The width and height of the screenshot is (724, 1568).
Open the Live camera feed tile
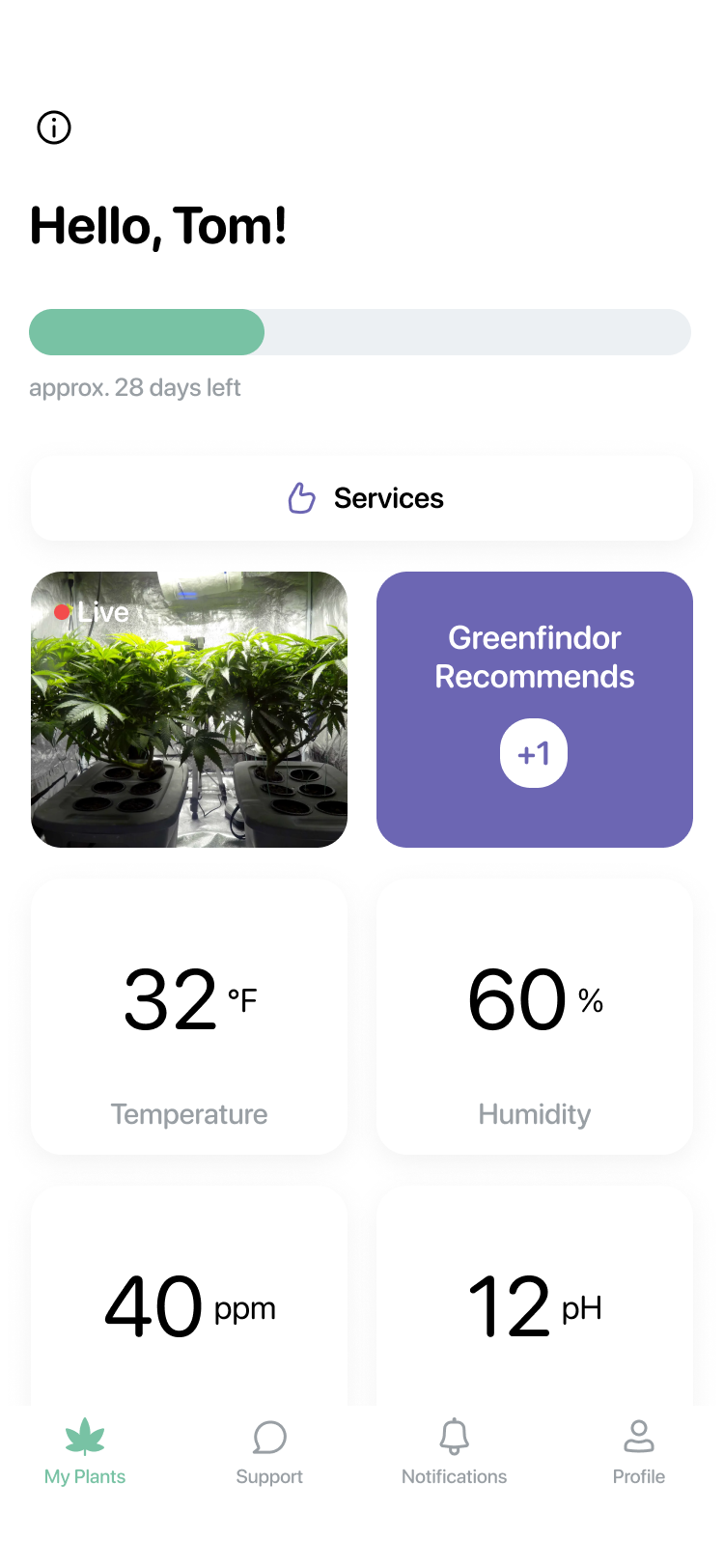click(189, 710)
